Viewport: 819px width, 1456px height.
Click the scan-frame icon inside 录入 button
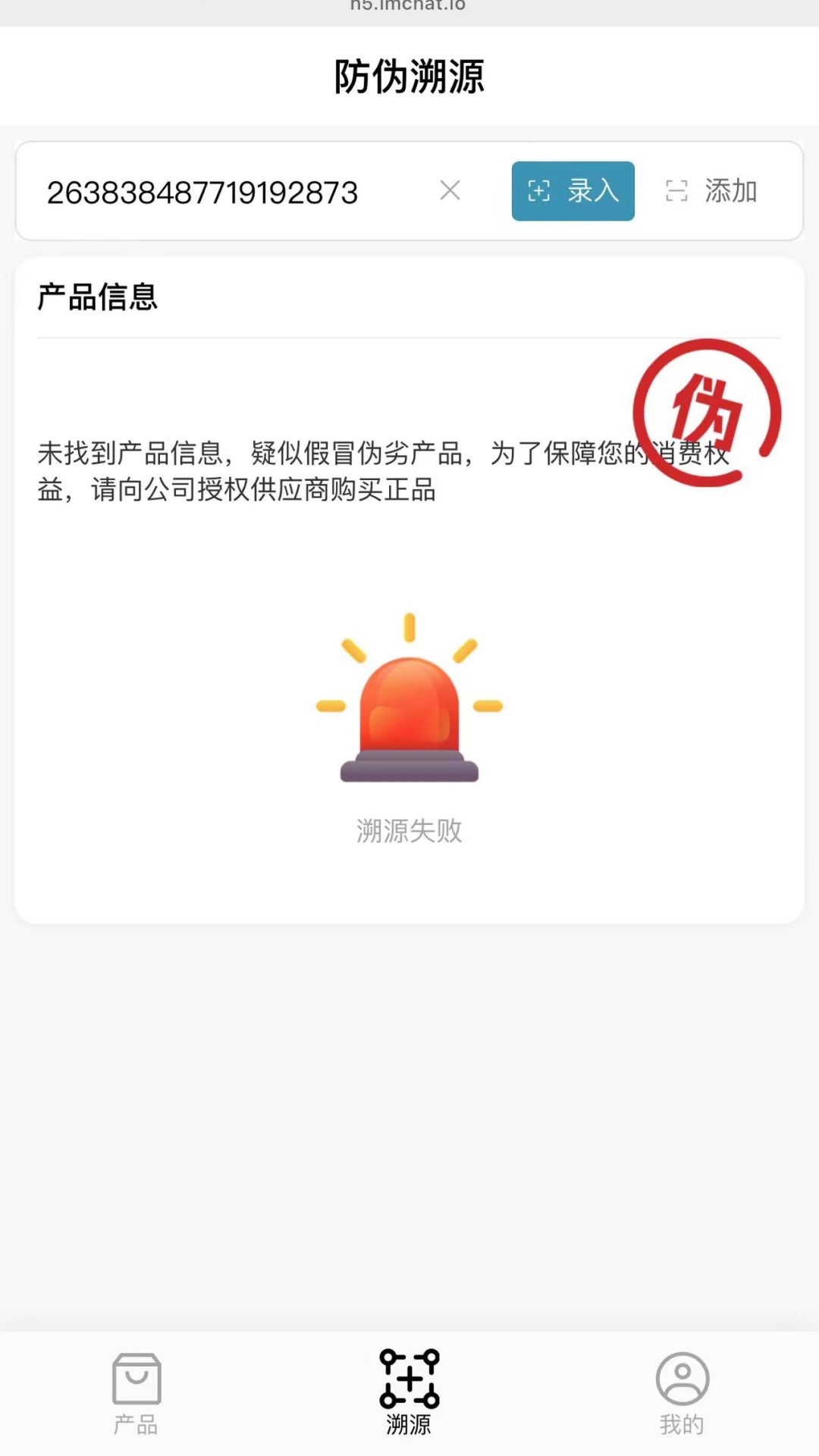538,191
